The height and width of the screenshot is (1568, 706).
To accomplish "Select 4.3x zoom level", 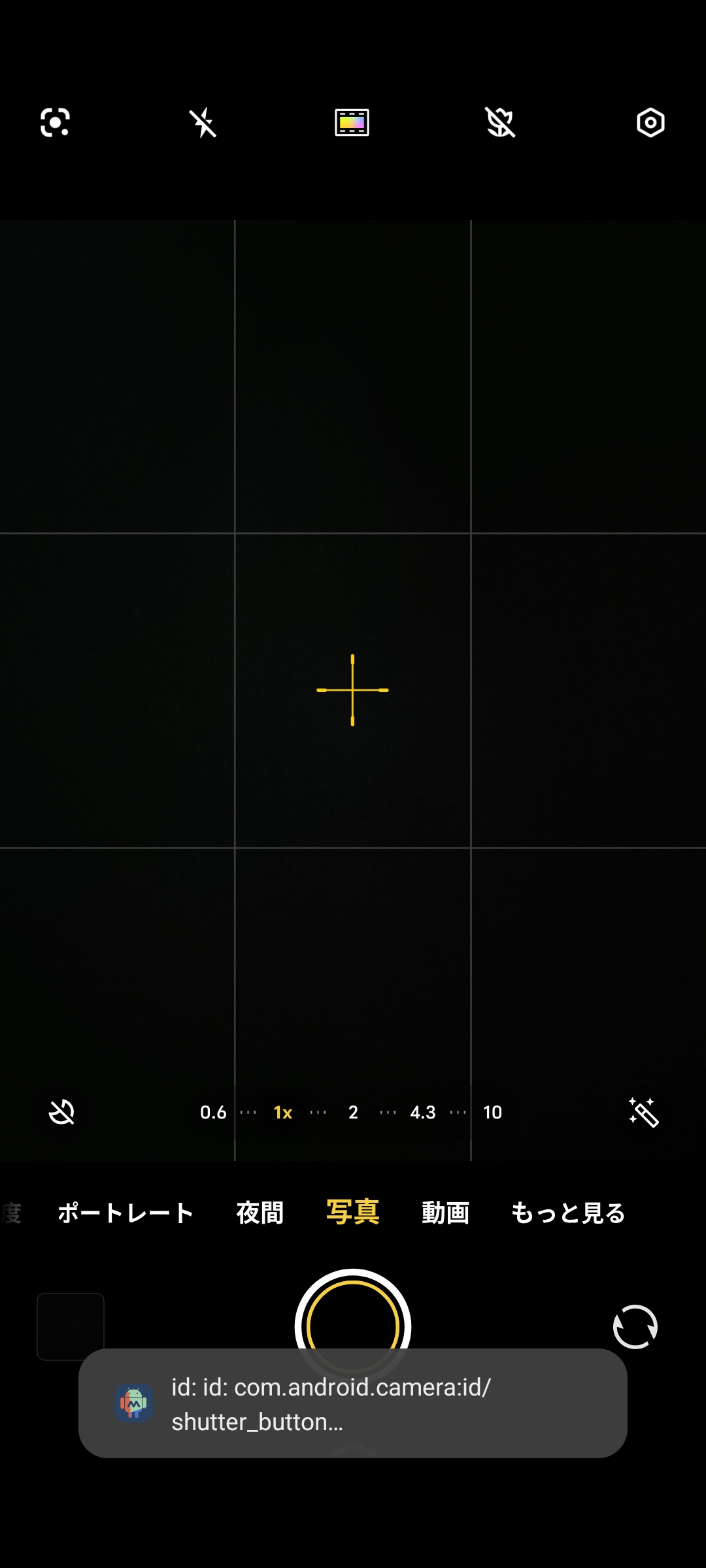I will tap(422, 1112).
